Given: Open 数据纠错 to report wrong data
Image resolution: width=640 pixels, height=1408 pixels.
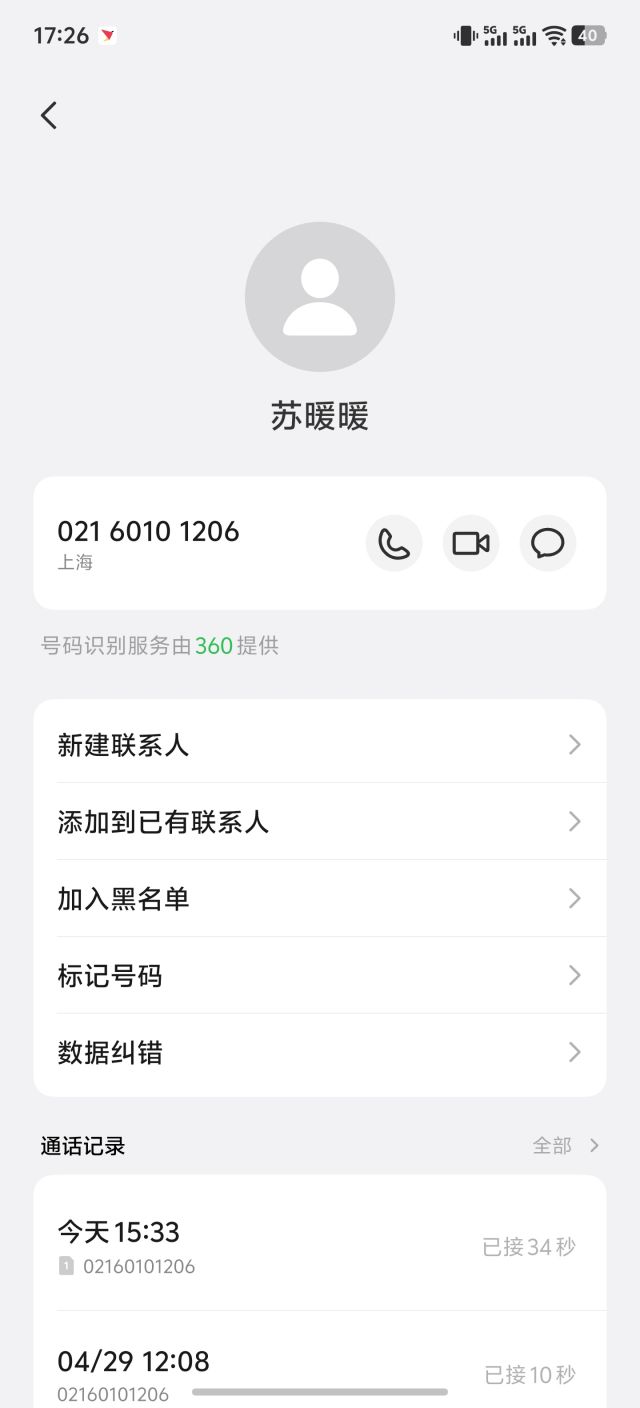Looking at the screenshot, I should pyautogui.click(x=320, y=1053).
